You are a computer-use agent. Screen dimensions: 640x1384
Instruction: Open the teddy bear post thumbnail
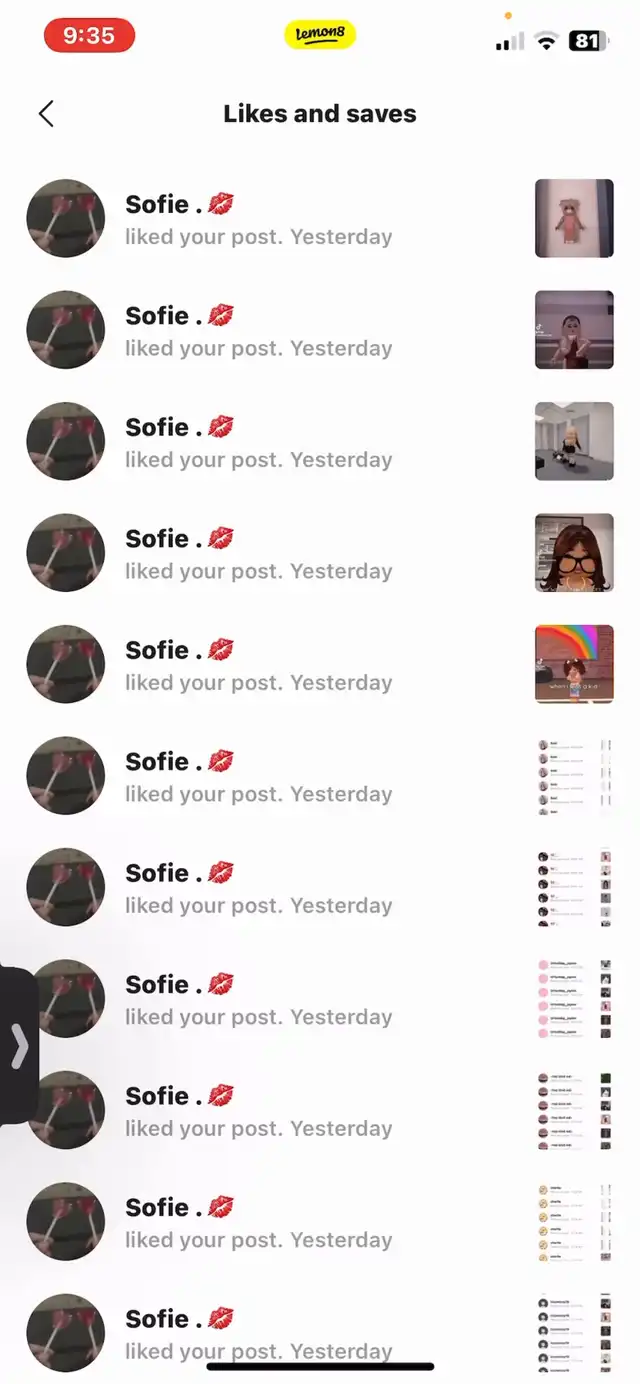pos(574,219)
